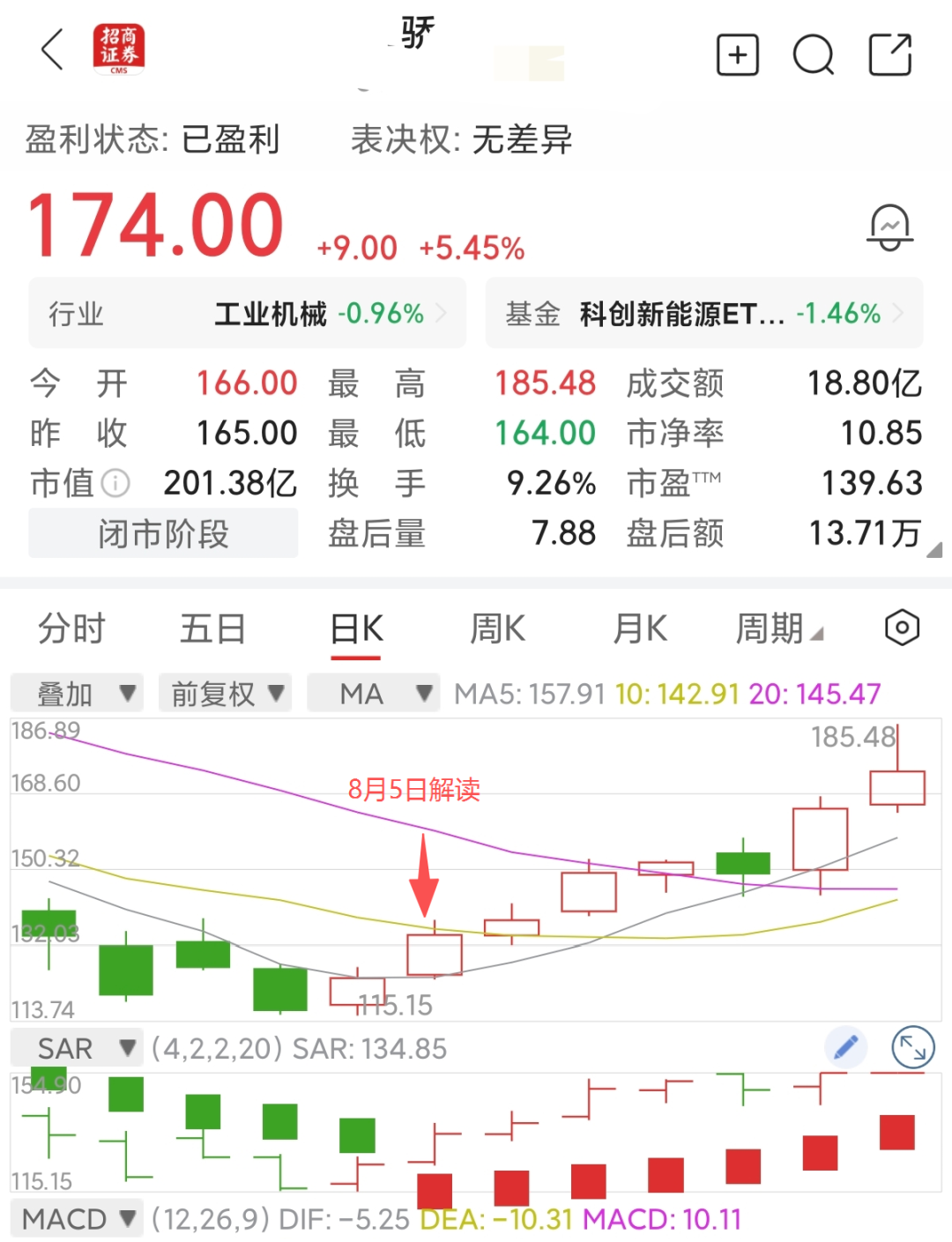The height and width of the screenshot is (1242, 952).
Task: Add this stock to watchlist
Action: pyautogui.click(x=738, y=56)
